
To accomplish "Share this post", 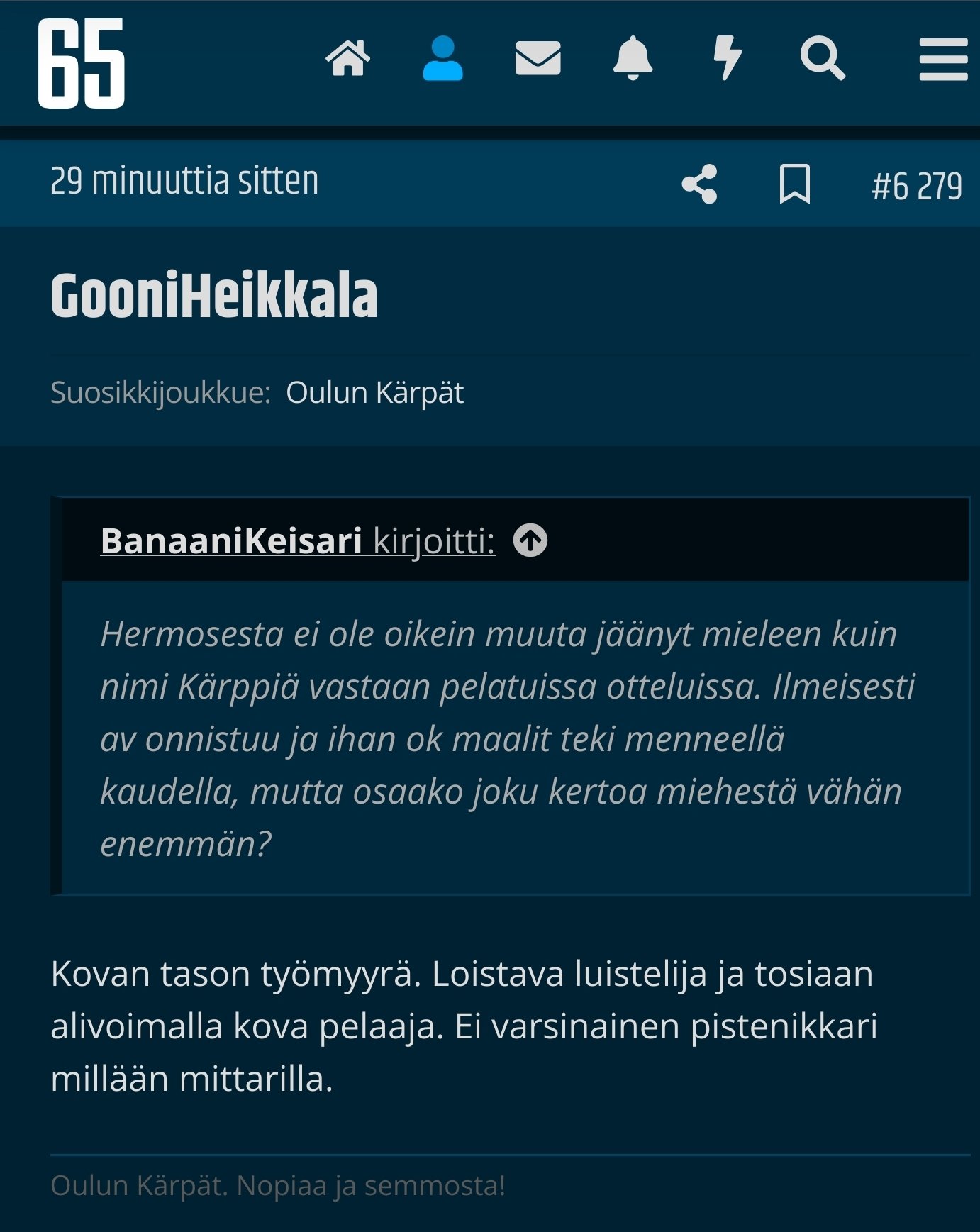I will 700,184.
